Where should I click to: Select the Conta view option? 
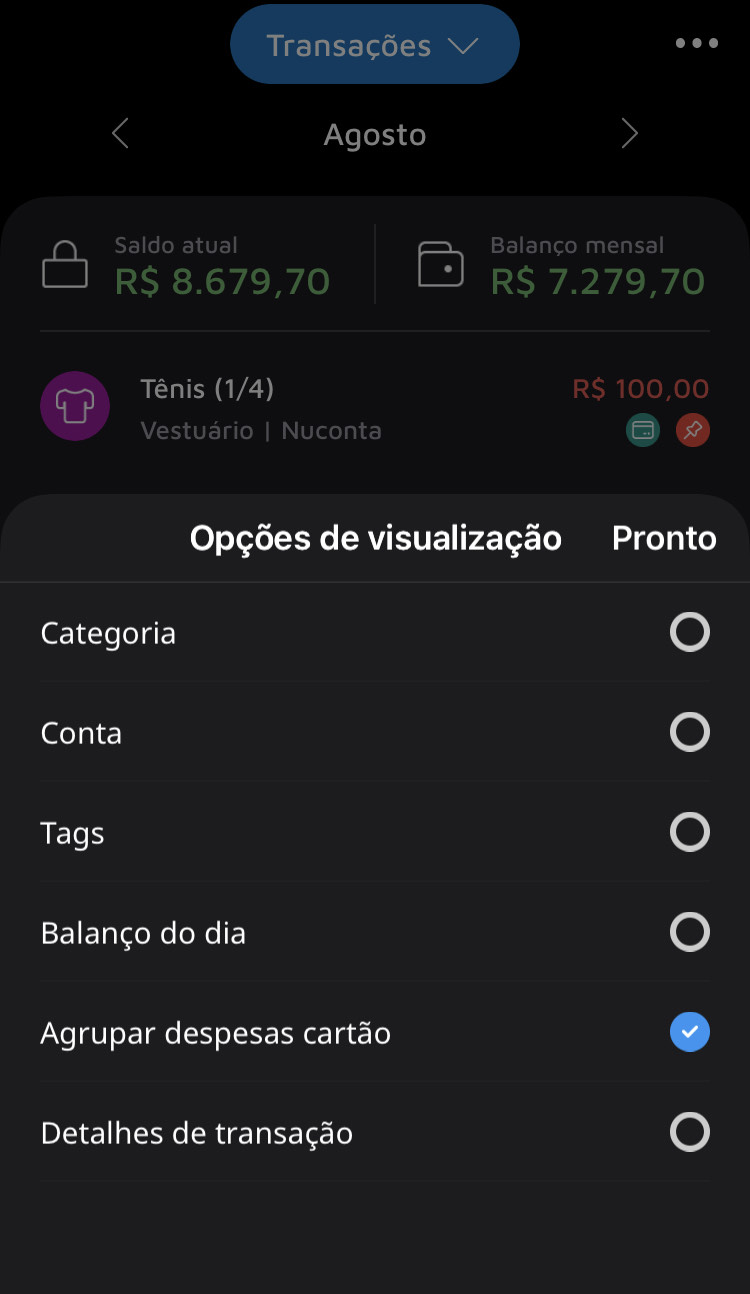[689, 732]
